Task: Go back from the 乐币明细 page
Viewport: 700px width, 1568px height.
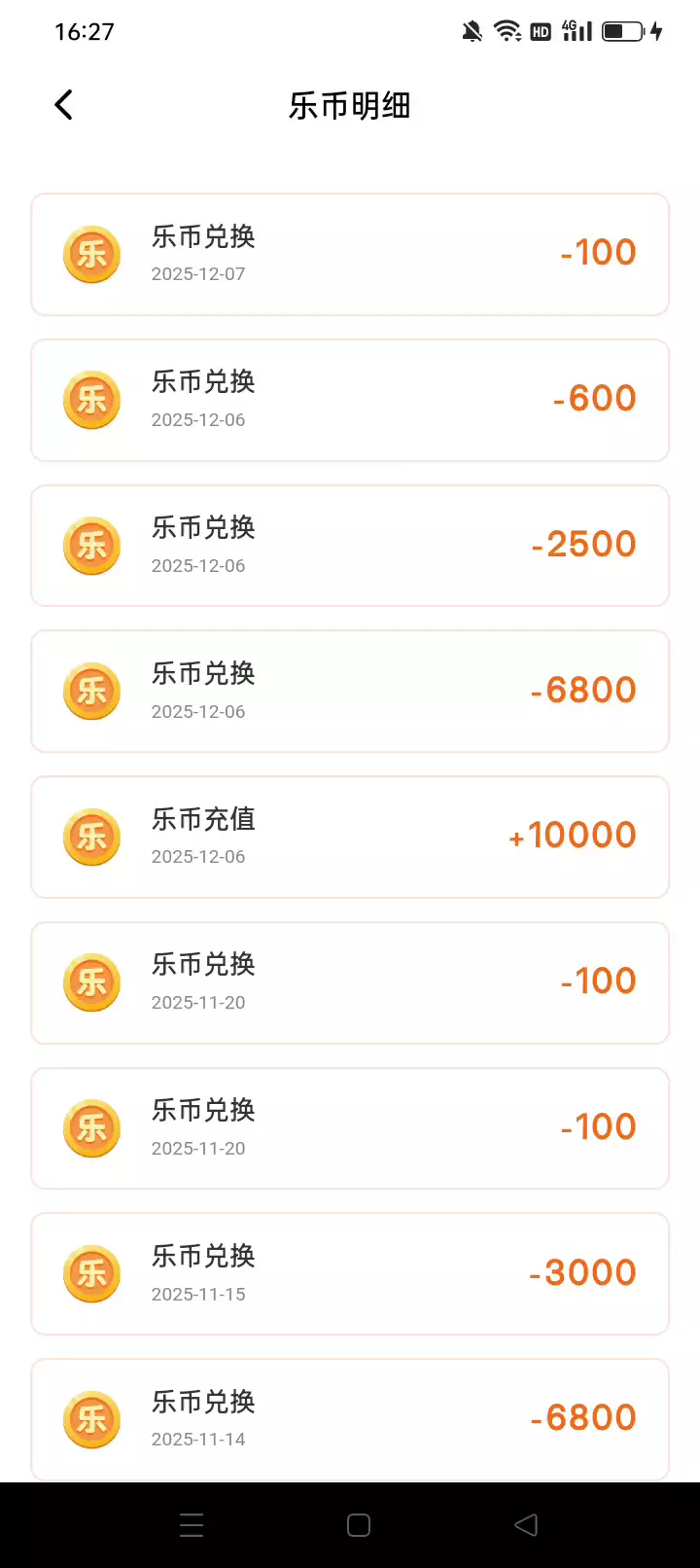Action: coord(64,105)
